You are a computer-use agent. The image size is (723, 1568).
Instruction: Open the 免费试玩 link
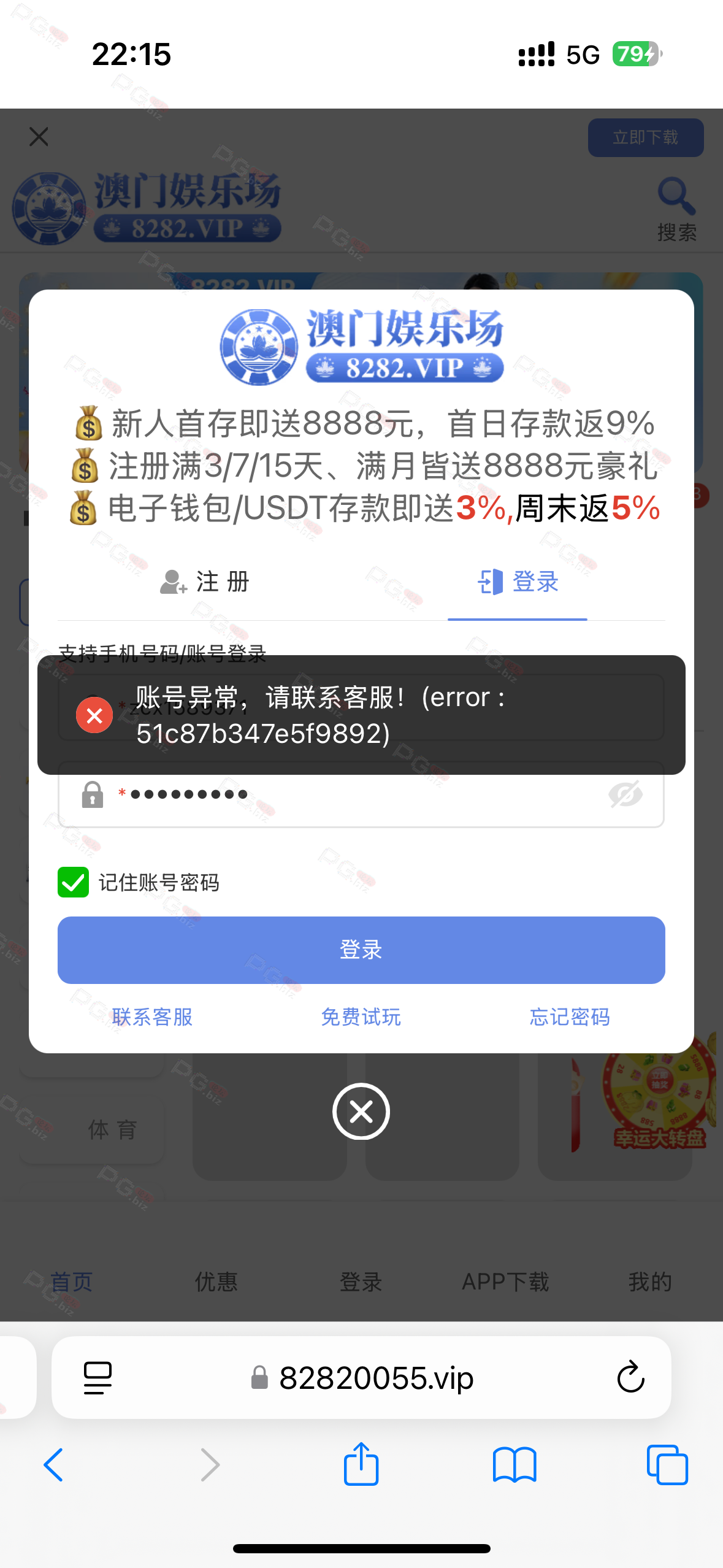tap(361, 1017)
